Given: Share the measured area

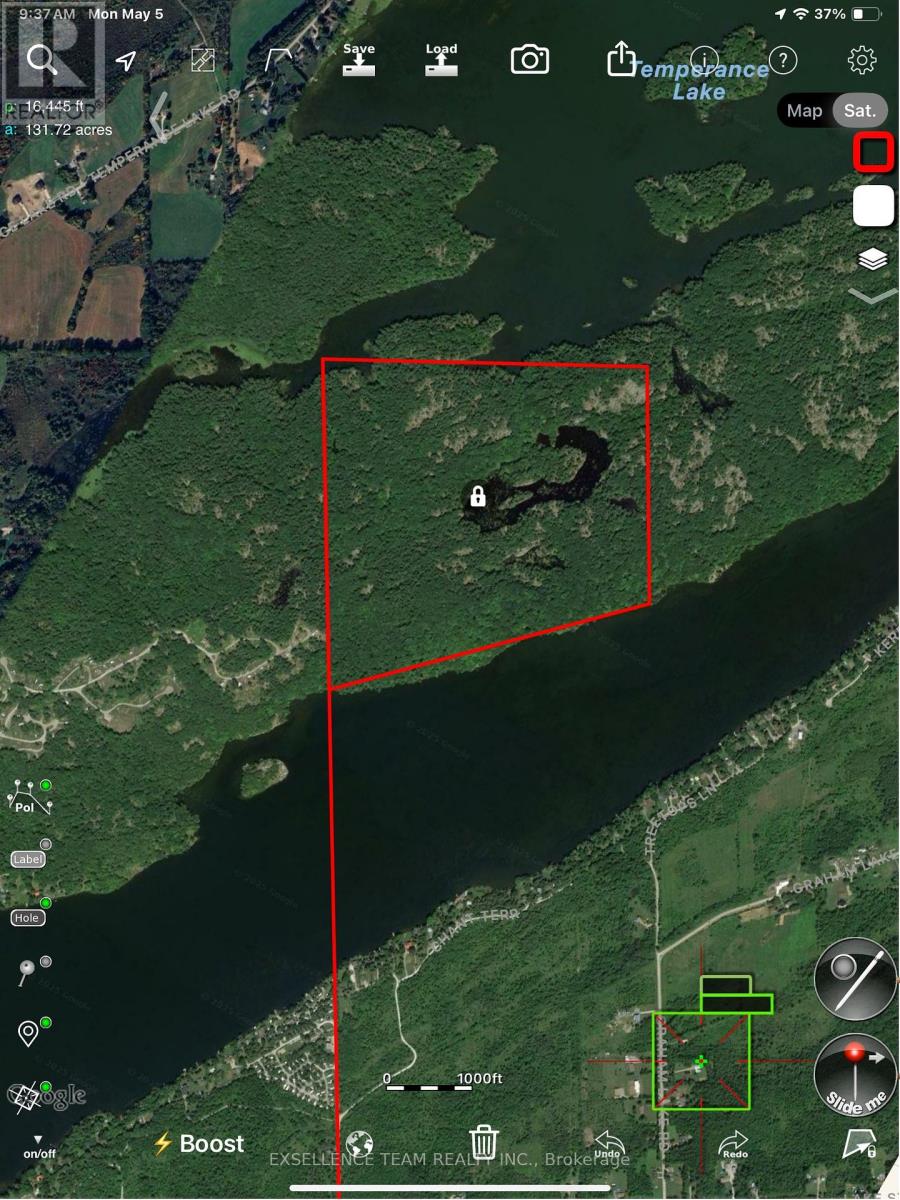Looking at the screenshot, I should coord(620,58).
